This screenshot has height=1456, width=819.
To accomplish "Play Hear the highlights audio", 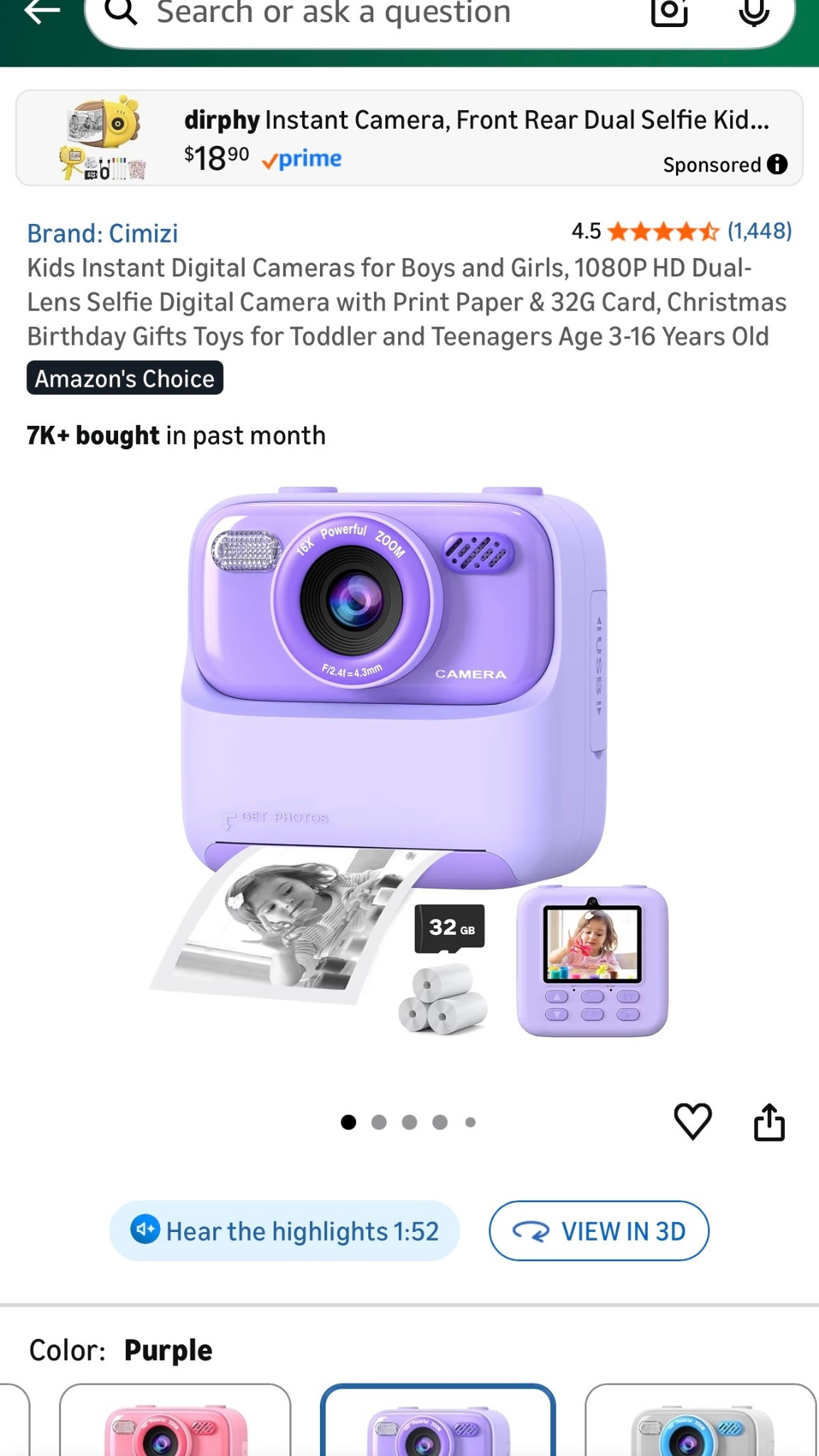I will point(284,1231).
